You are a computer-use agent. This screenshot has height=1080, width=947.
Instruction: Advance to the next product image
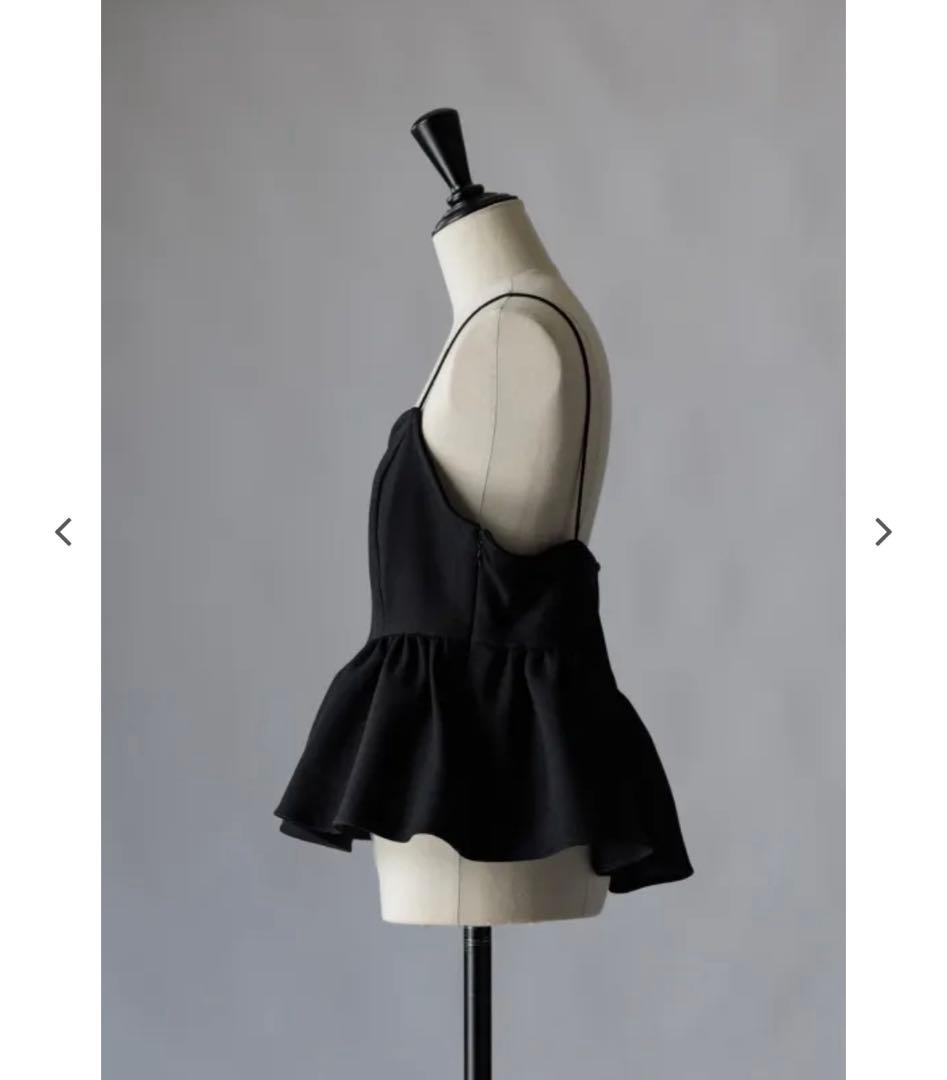click(x=883, y=532)
